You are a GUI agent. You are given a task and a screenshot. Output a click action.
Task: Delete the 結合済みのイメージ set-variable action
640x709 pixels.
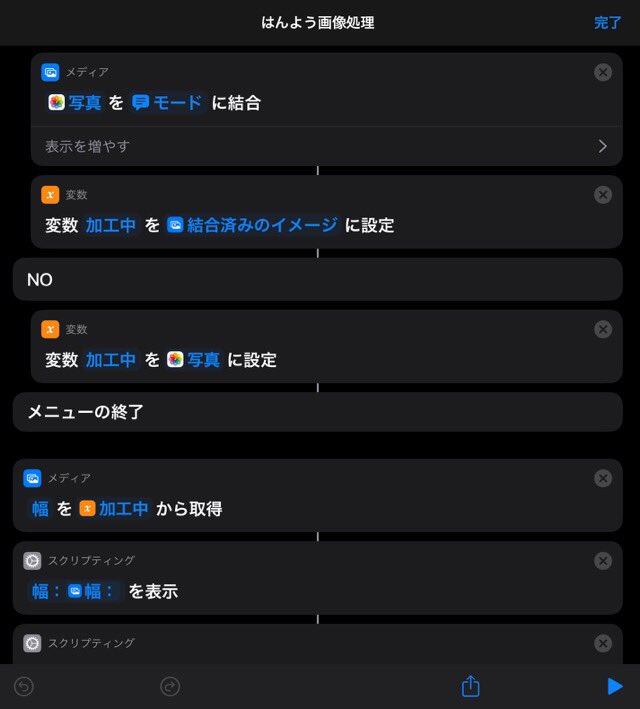pyautogui.click(x=603, y=194)
